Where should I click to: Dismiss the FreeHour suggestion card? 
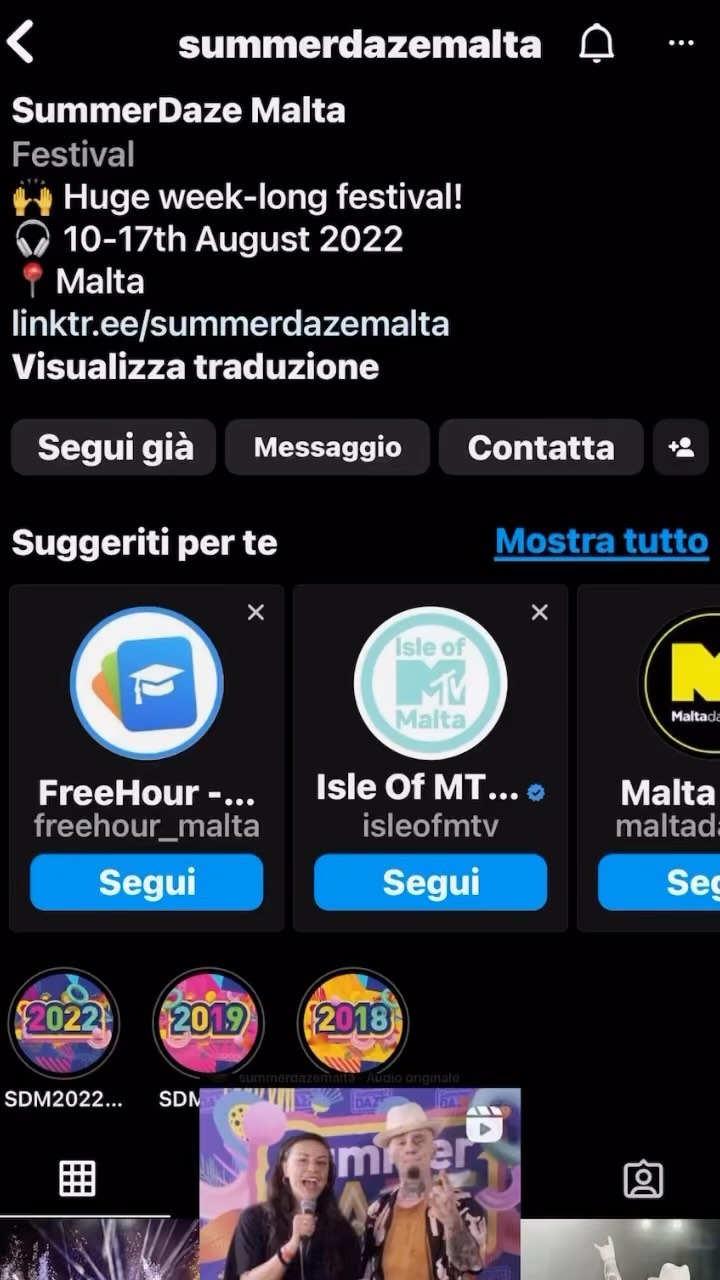pos(256,612)
